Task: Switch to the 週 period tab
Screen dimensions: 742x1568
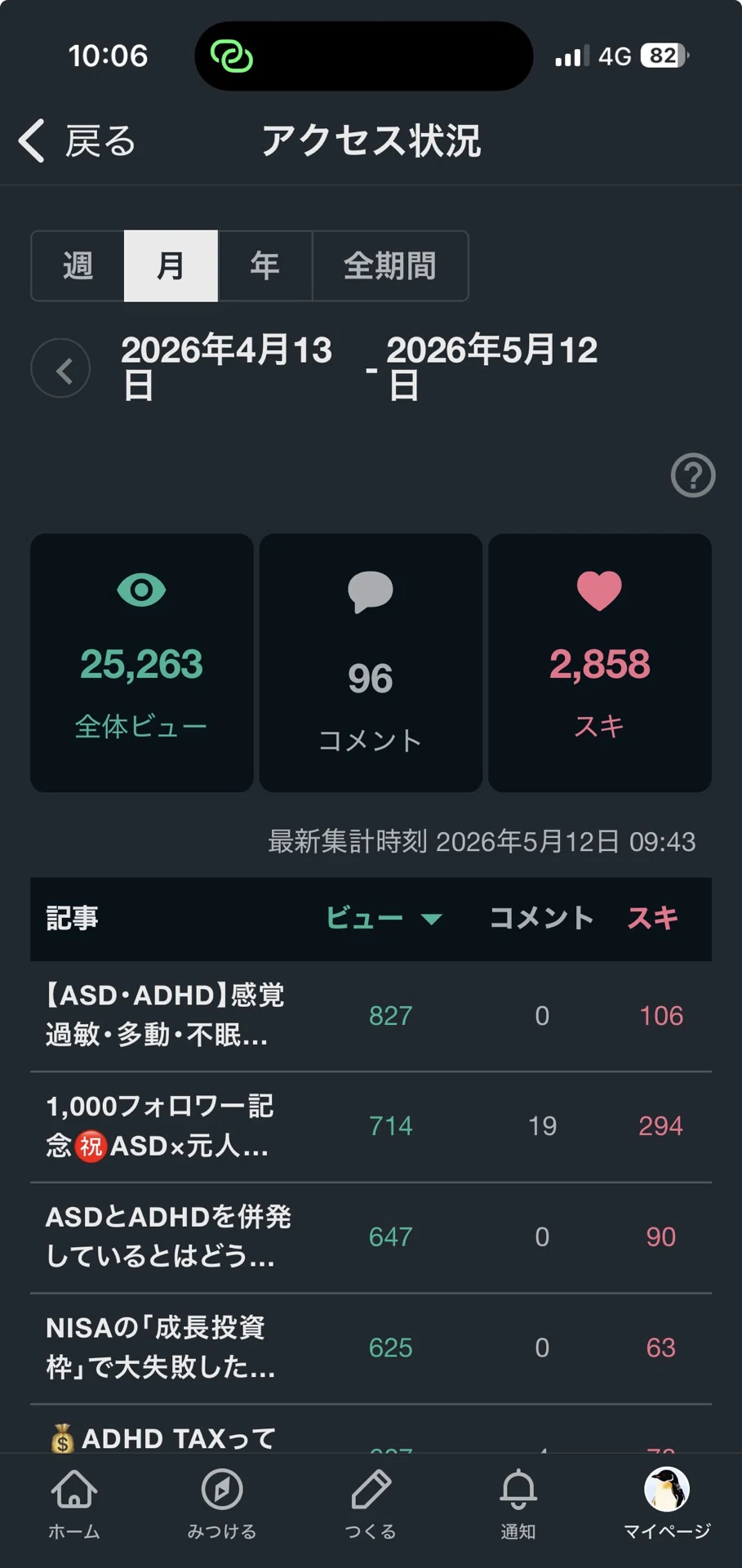Action: (x=78, y=266)
